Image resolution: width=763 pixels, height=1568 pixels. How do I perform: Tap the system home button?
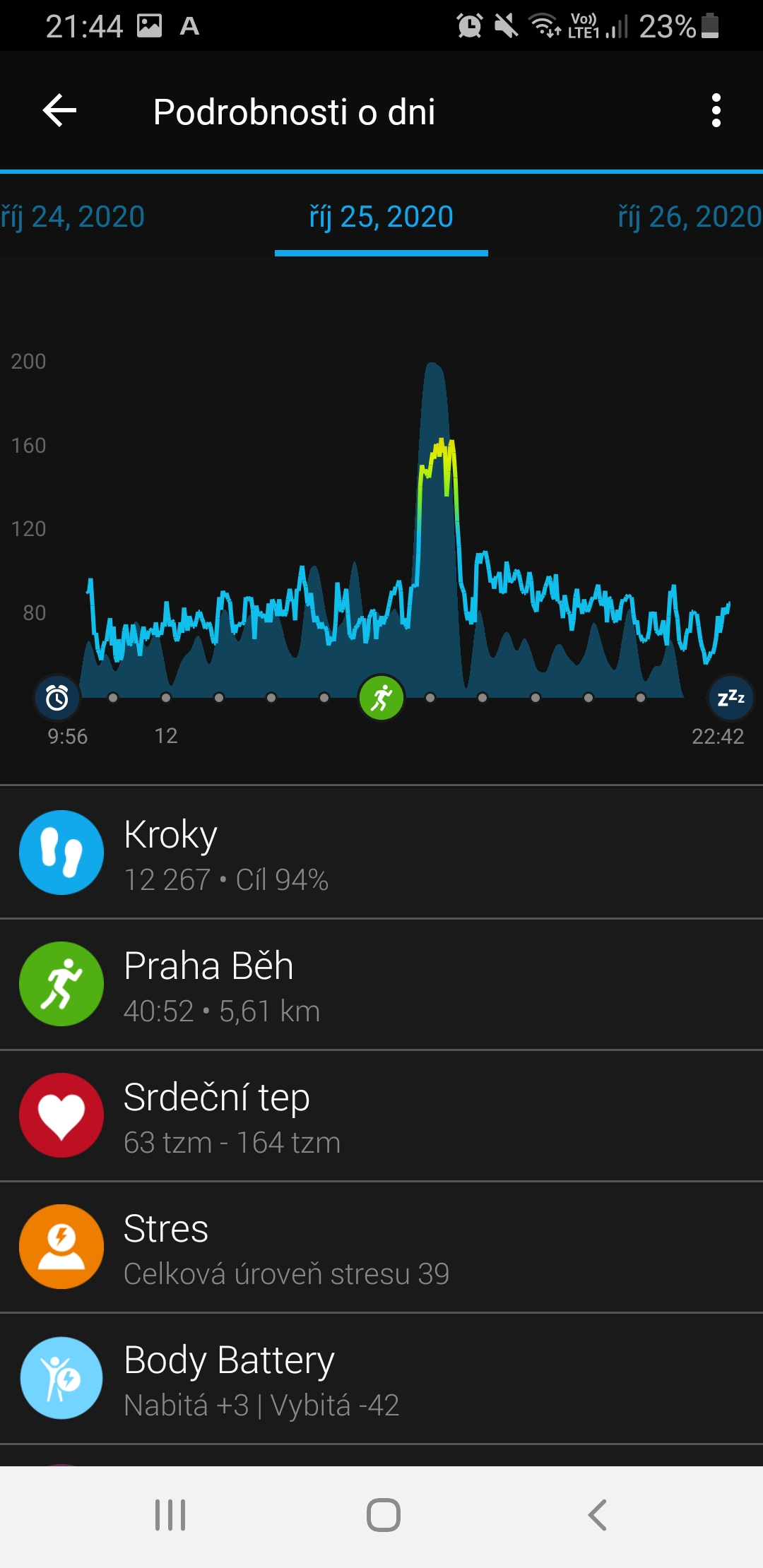[x=384, y=1515]
